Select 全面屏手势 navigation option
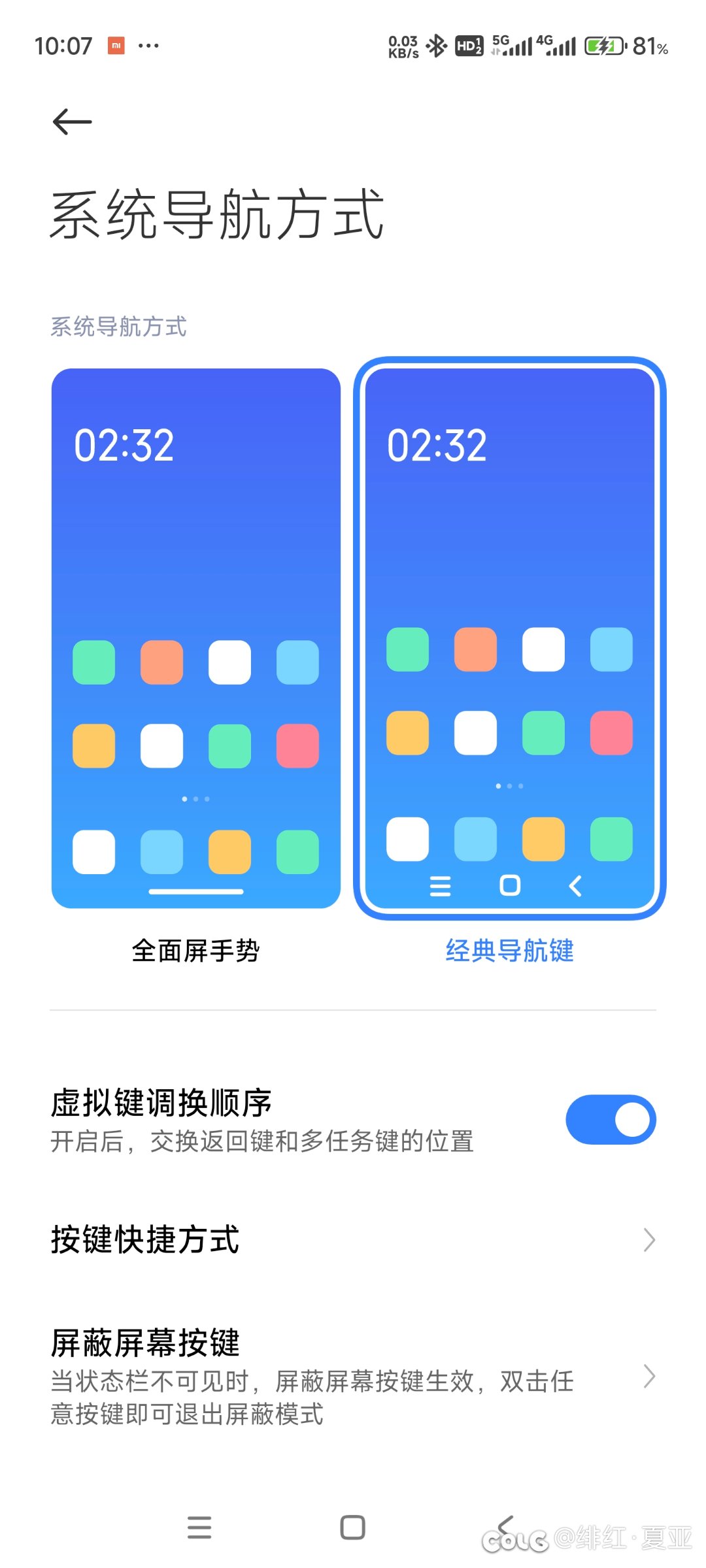The width and height of the screenshot is (706, 1568). (195, 638)
